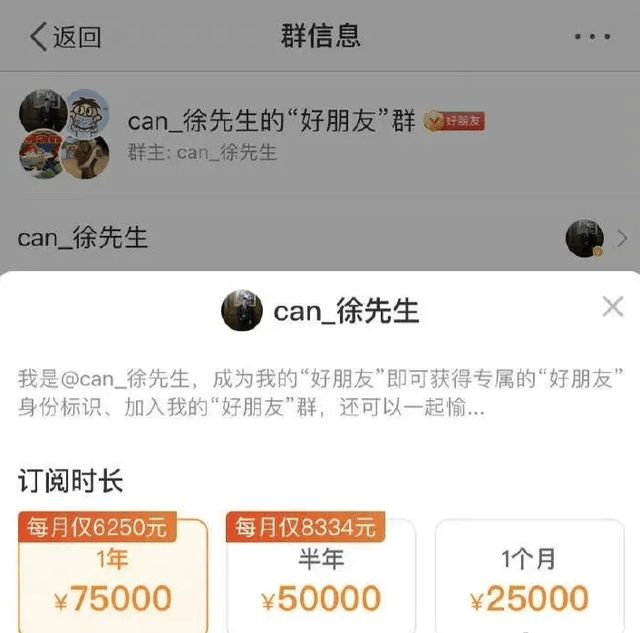Open the three-dot overflow menu
The width and height of the screenshot is (640, 633).
(x=592, y=37)
